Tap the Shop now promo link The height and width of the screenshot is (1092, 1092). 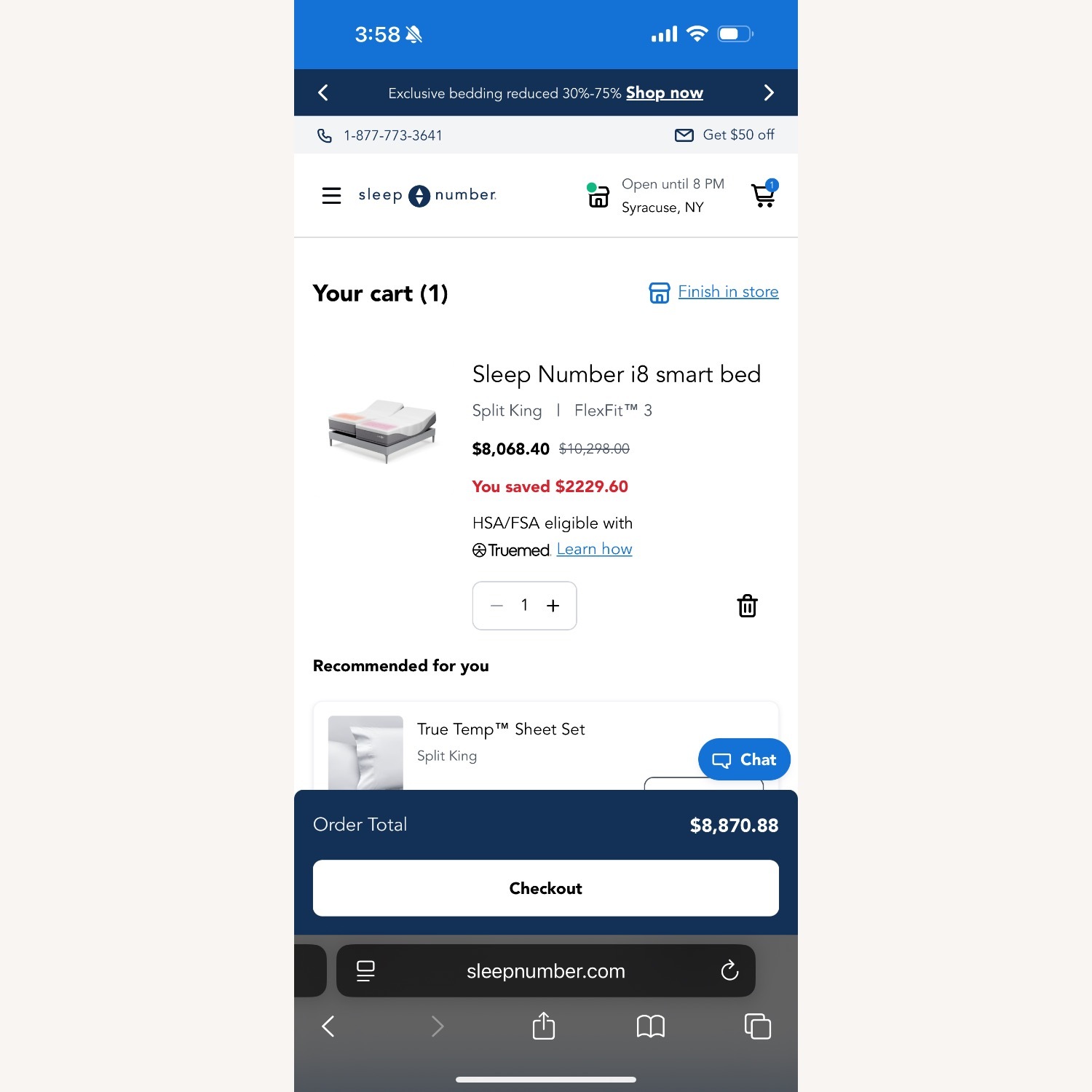664,93
